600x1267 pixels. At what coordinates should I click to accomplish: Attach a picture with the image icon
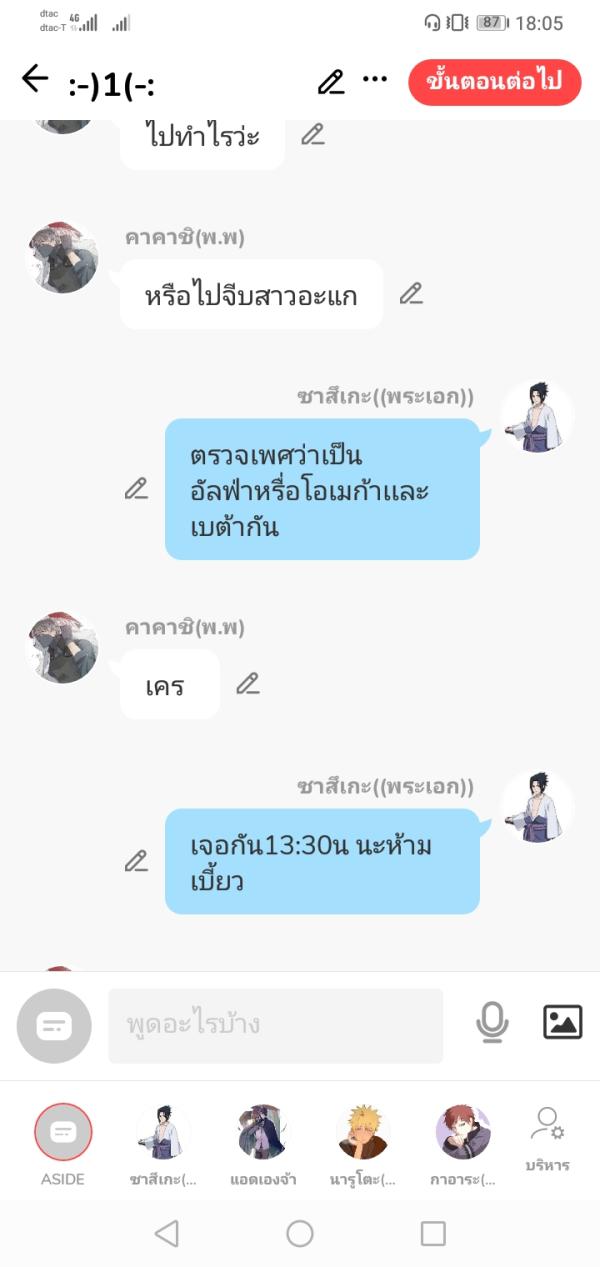[x=562, y=1022]
